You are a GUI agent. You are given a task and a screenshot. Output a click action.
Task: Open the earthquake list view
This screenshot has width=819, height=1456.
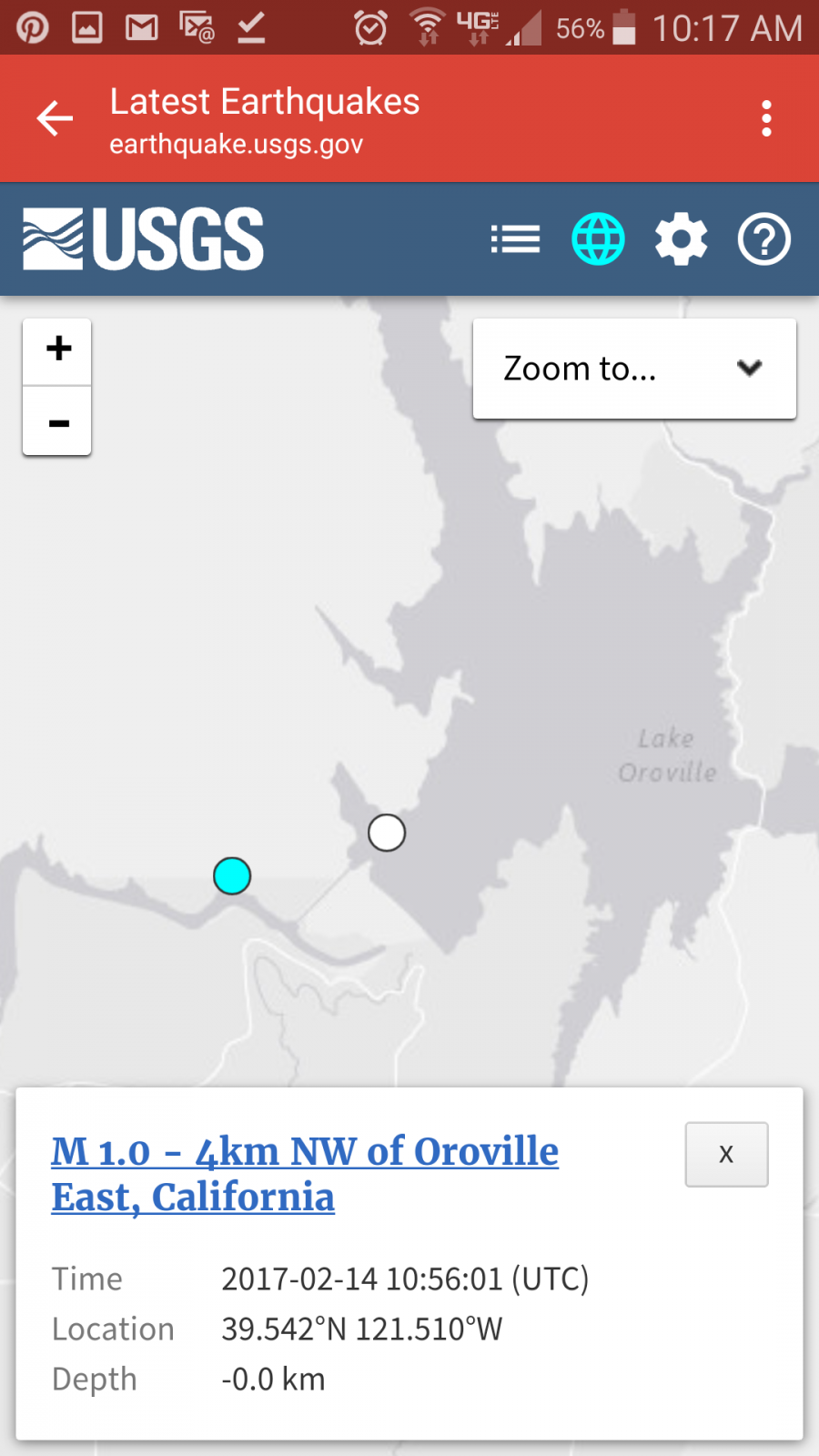[x=515, y=239]
